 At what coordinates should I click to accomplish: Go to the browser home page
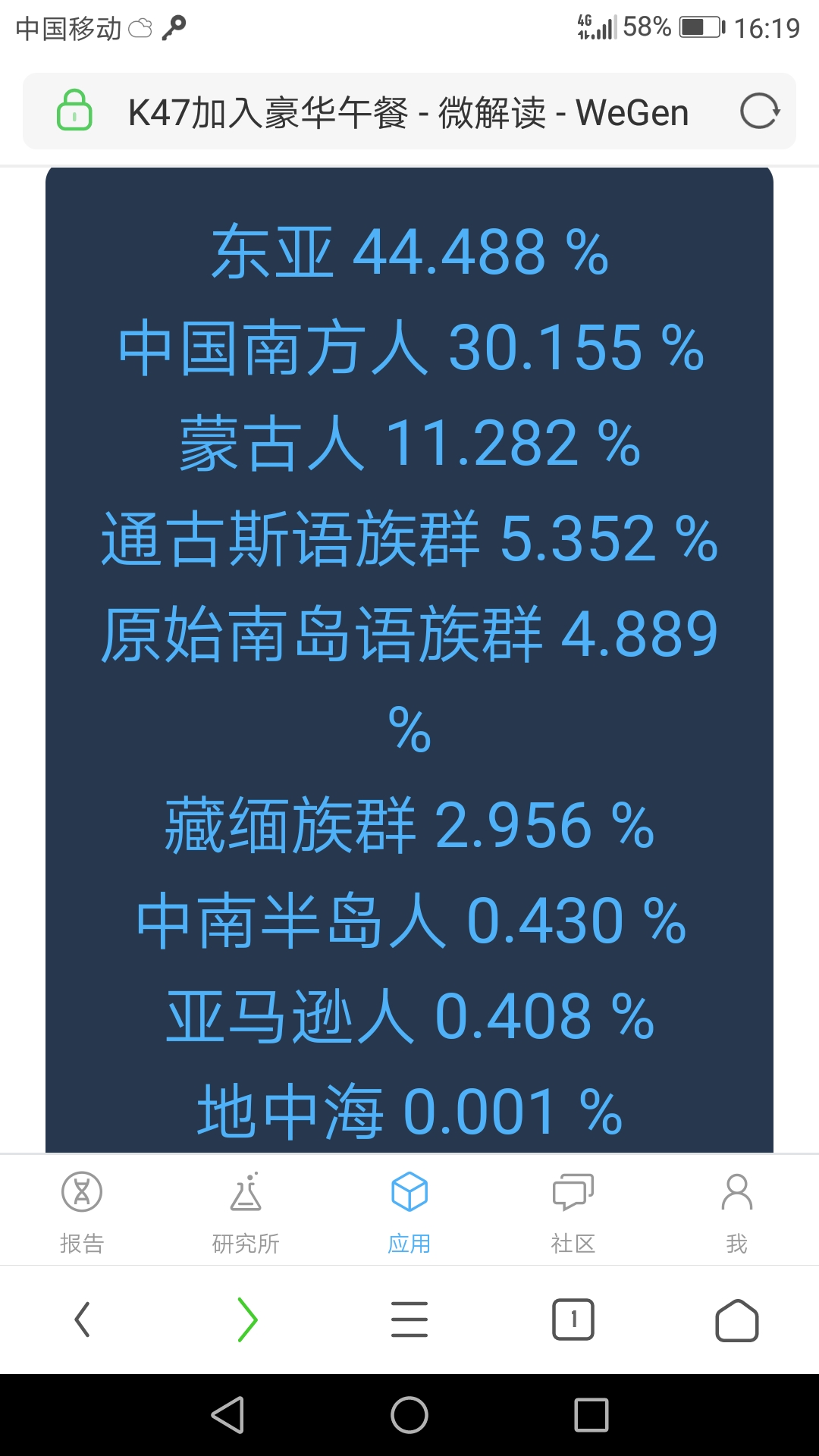tap(737, 1320)
